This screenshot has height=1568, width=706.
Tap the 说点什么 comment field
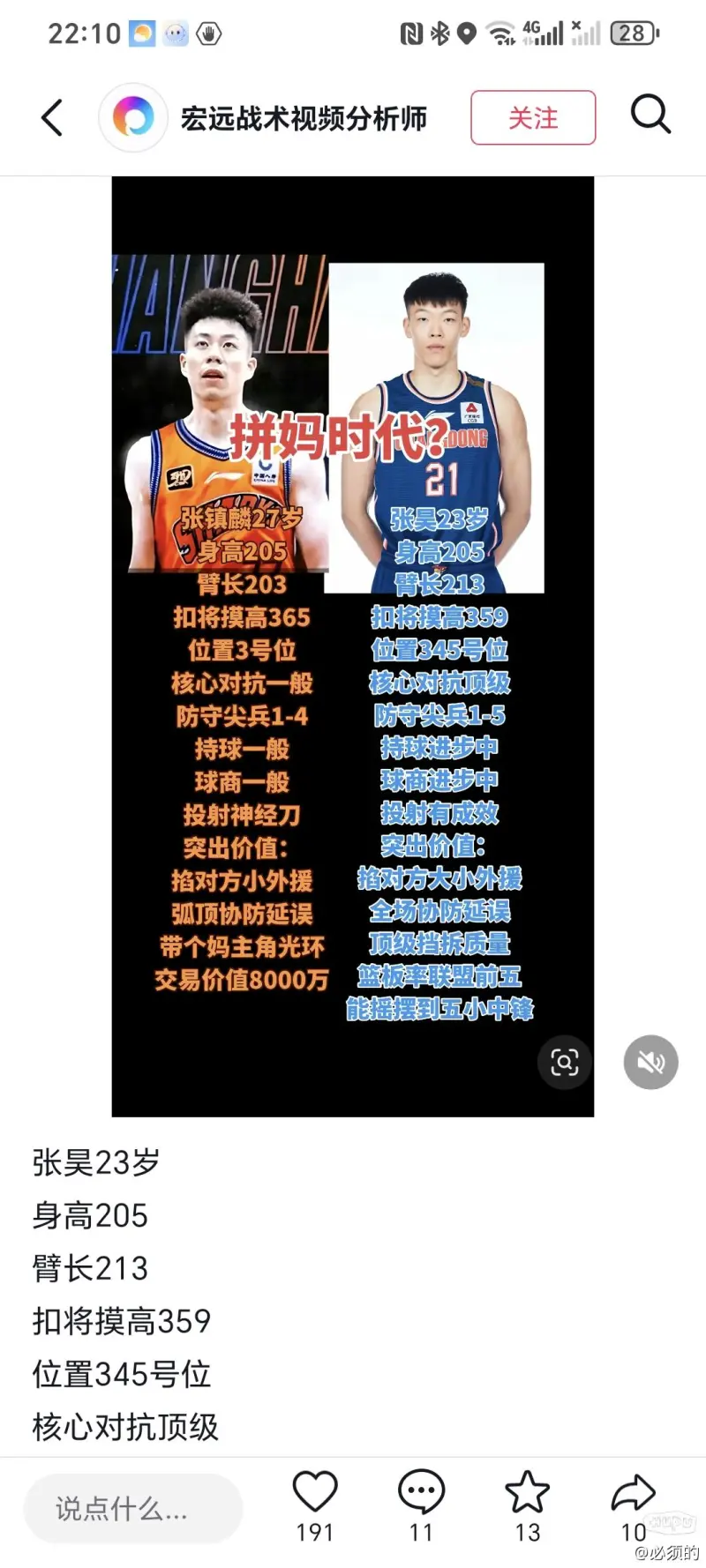132,1509
